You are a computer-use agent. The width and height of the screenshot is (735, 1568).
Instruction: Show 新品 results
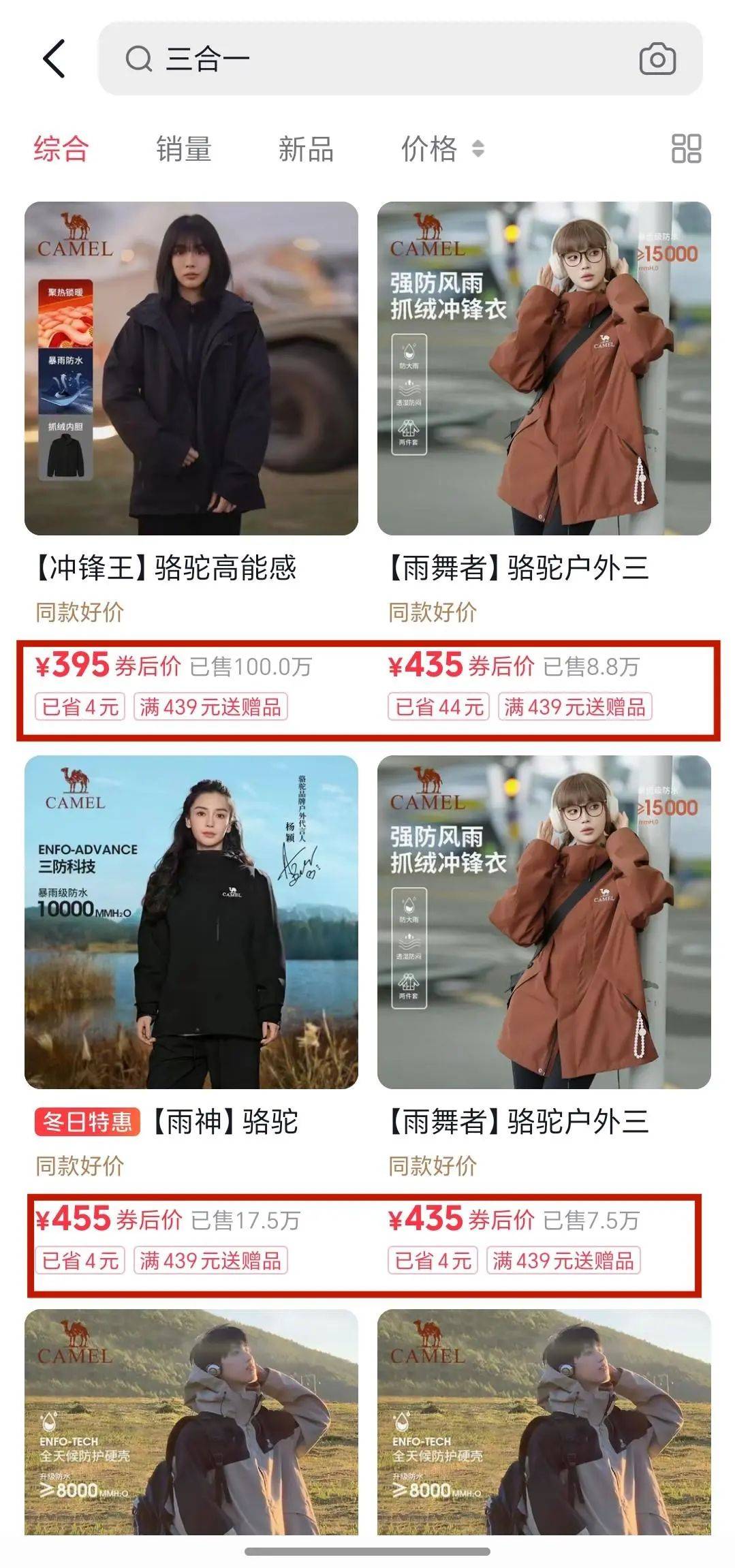click(x=306, y=148)
